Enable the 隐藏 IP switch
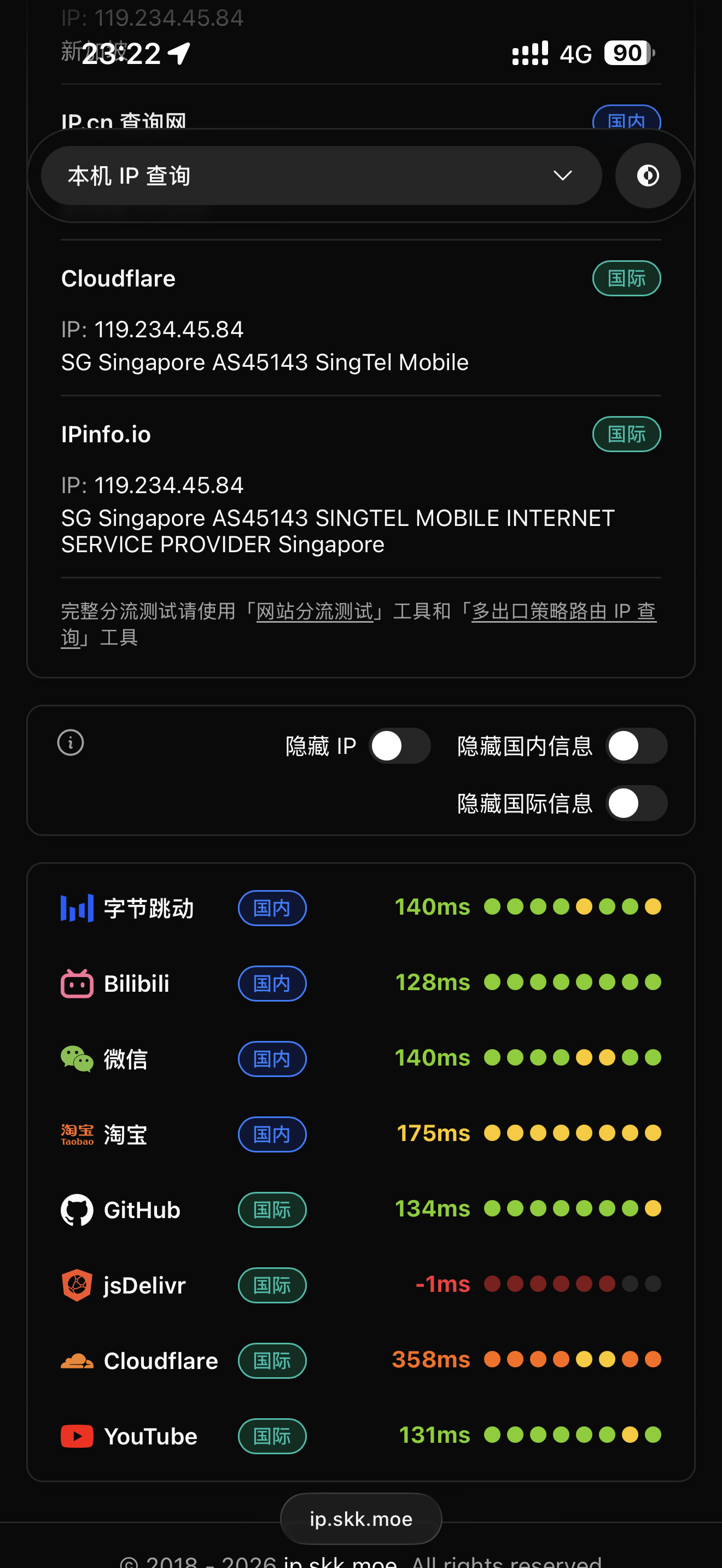 click(x=399, y=746)
